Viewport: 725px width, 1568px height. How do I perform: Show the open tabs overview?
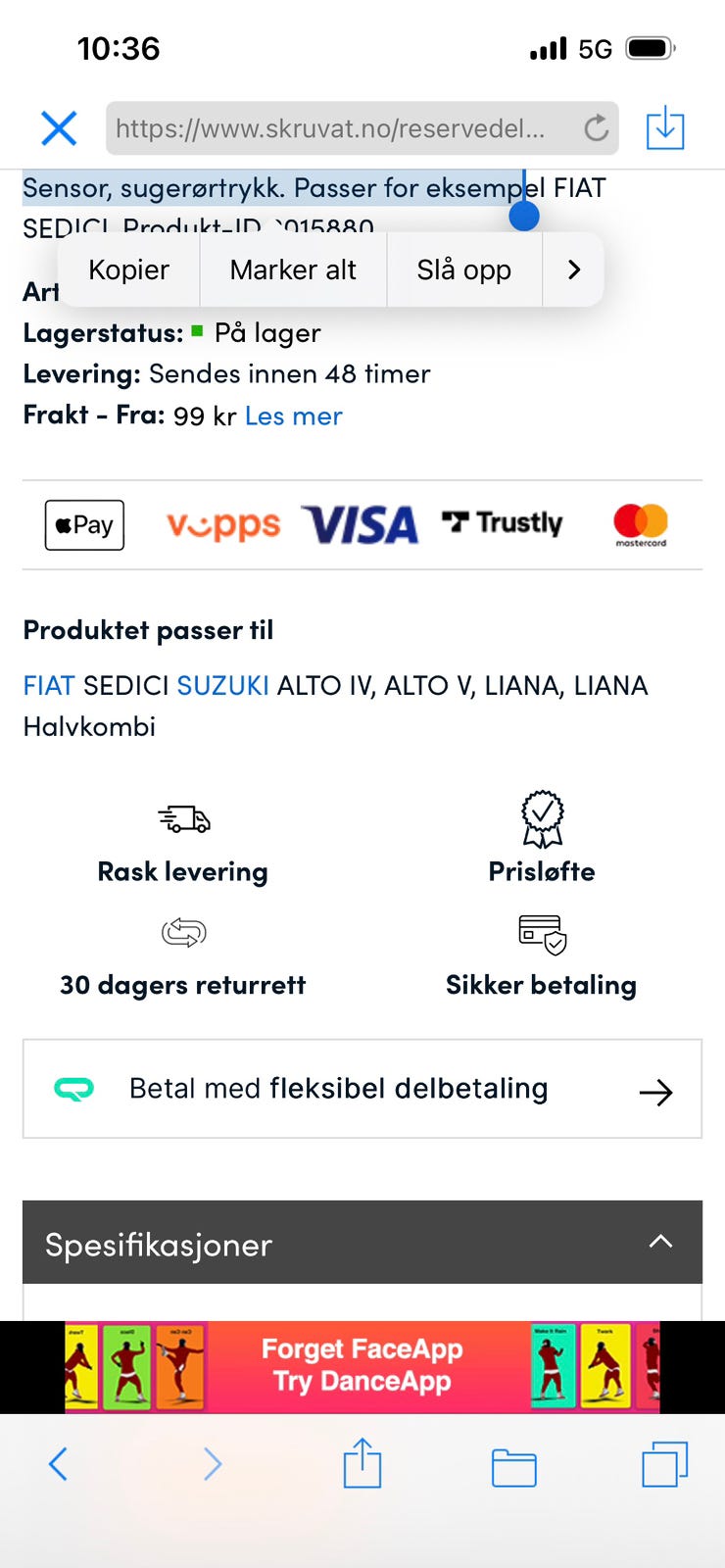tap(664, 1464)
